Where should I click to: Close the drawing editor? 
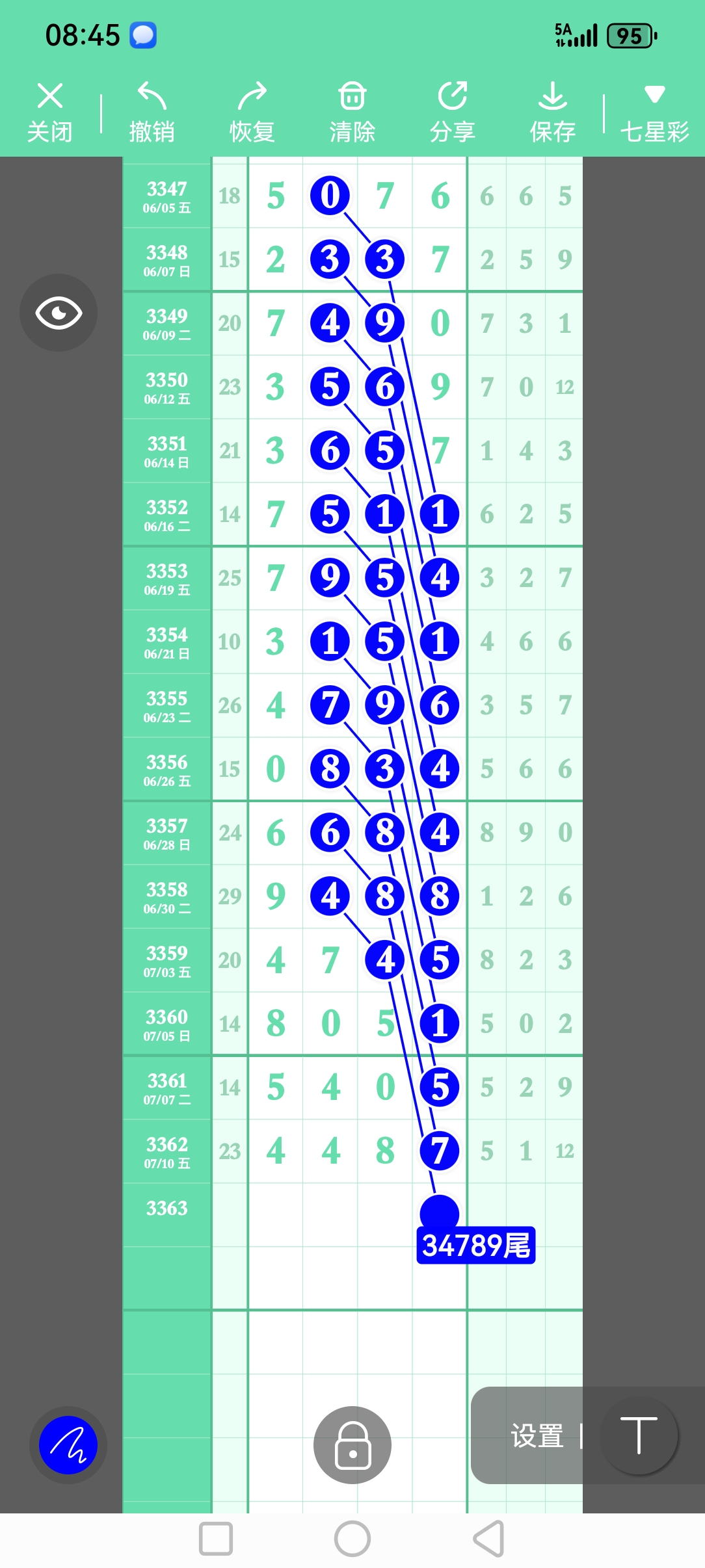[50, 111]
